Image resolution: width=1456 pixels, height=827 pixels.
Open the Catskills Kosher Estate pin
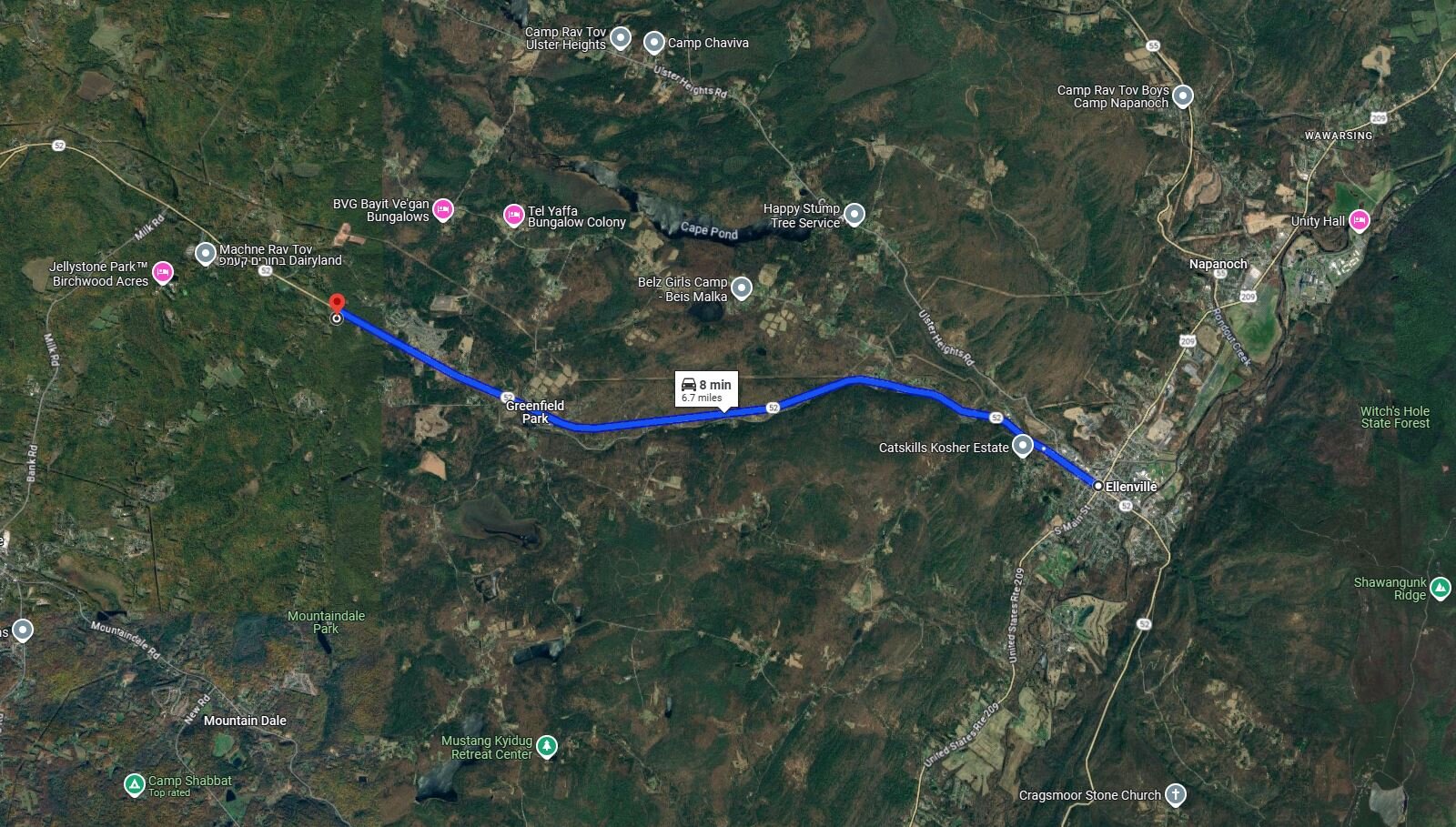[x=1023, y=446]
